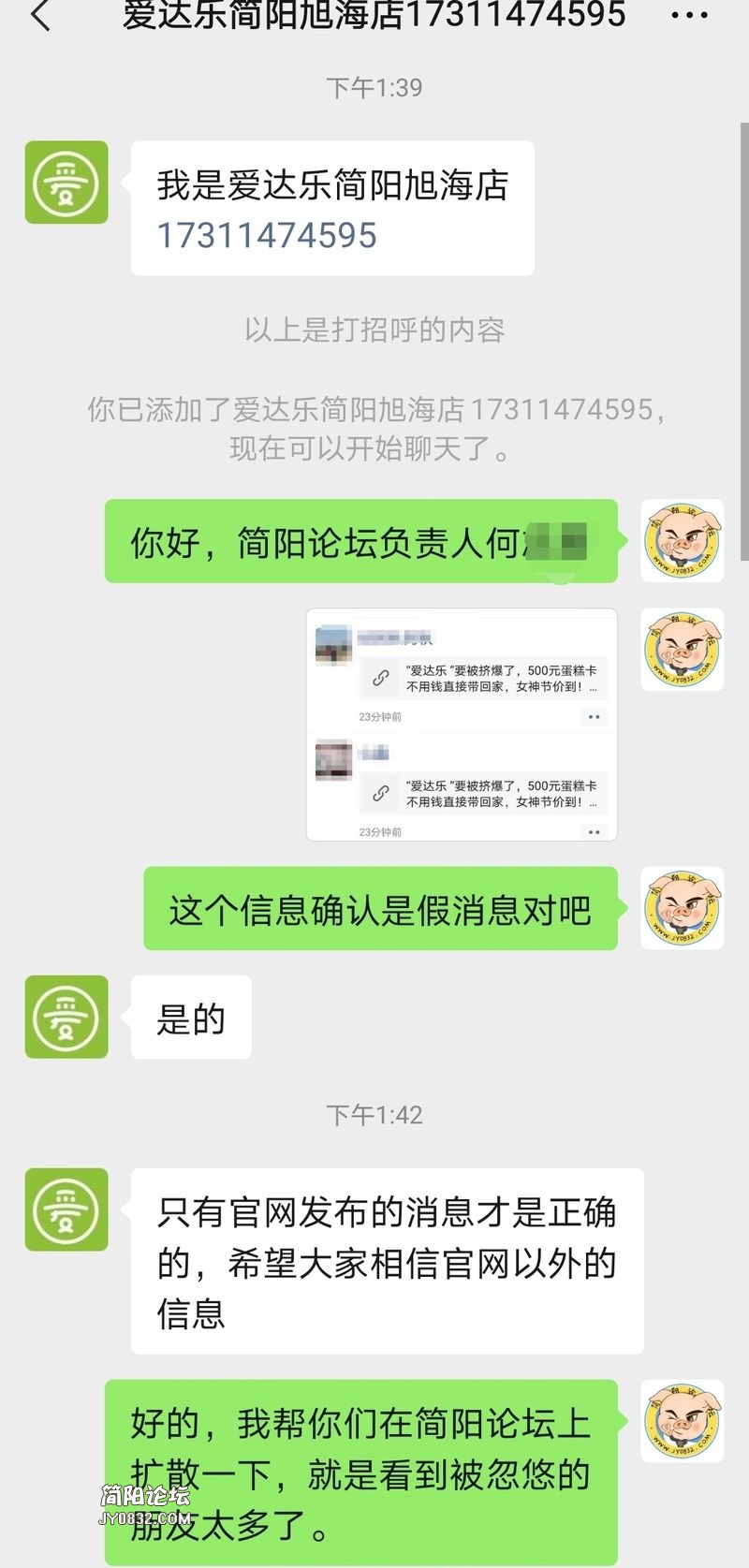Tap the phone number 17311474595 link
Screen dimensions: 749x1568
pyautogui.click(x=267, y=236)
